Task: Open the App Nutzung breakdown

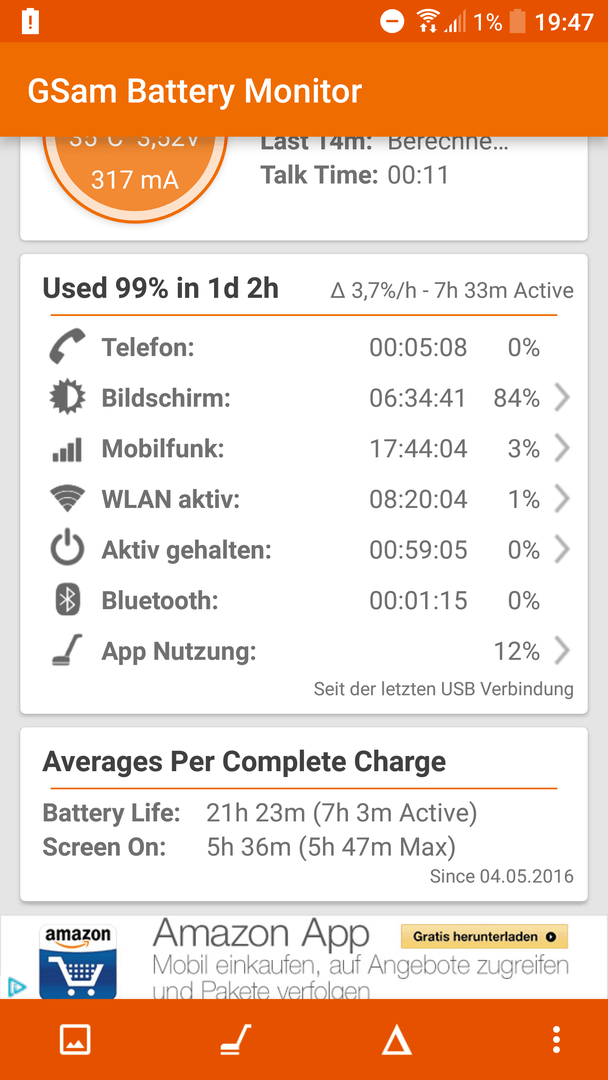Action: (304, 652)
